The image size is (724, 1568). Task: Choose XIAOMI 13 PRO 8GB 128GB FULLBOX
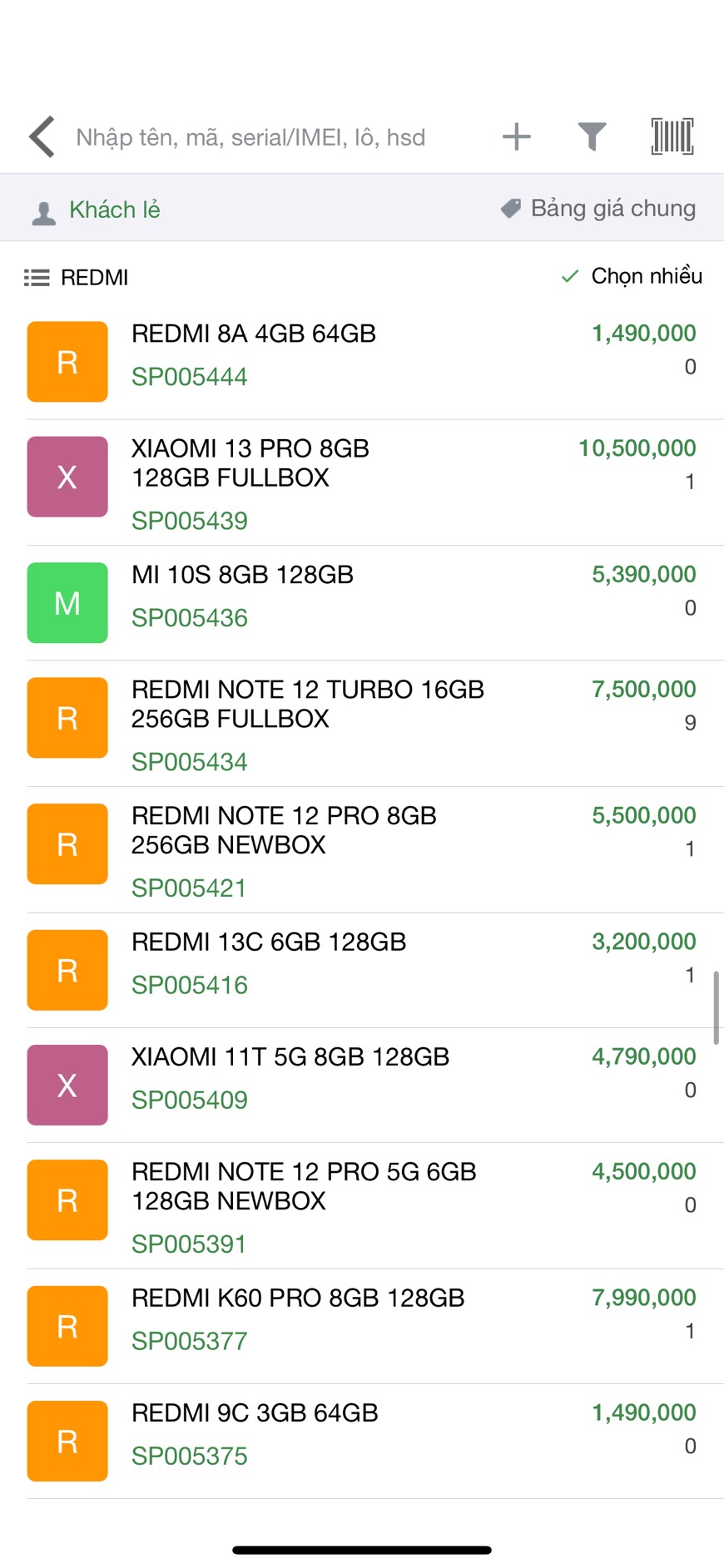(x=362, y=483)
